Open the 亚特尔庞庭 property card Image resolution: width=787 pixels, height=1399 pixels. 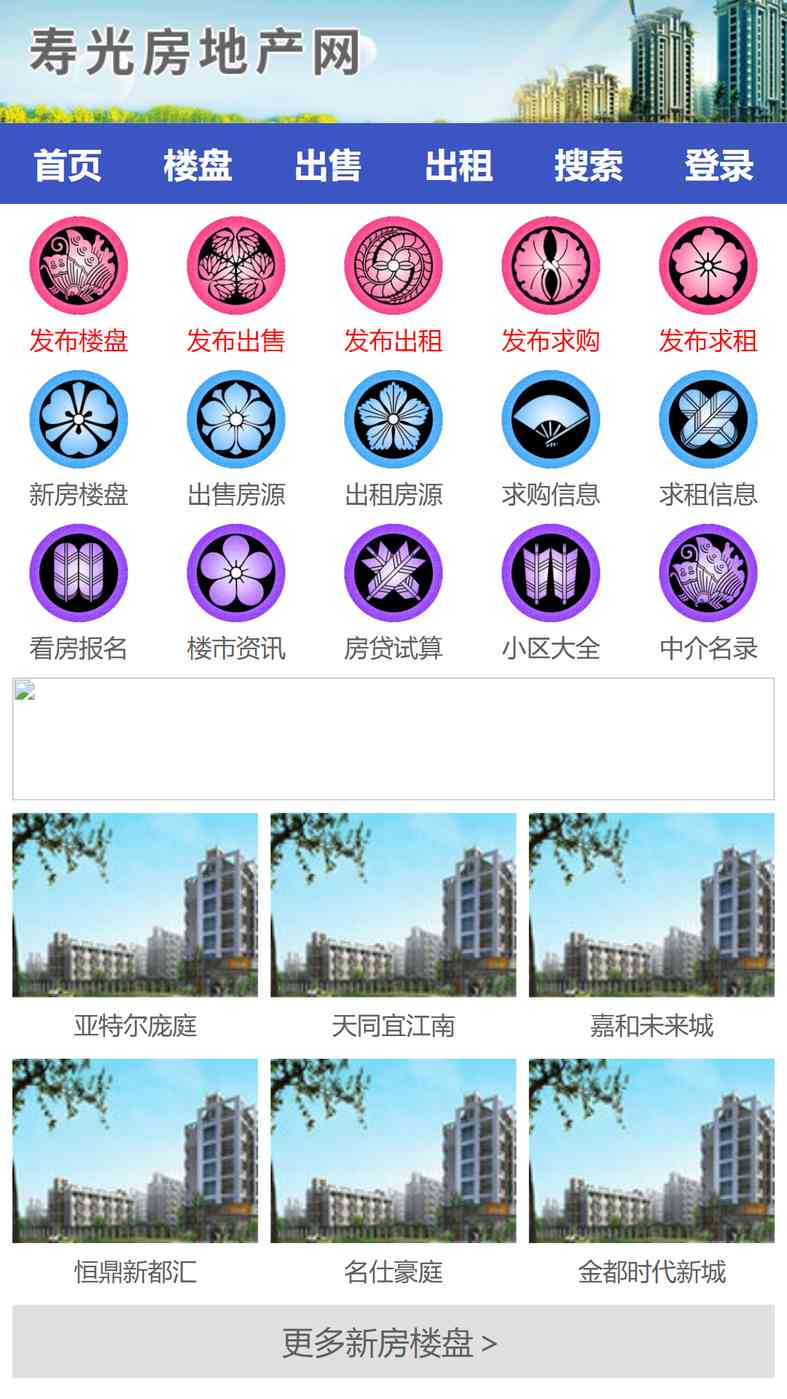coord(135,926)
